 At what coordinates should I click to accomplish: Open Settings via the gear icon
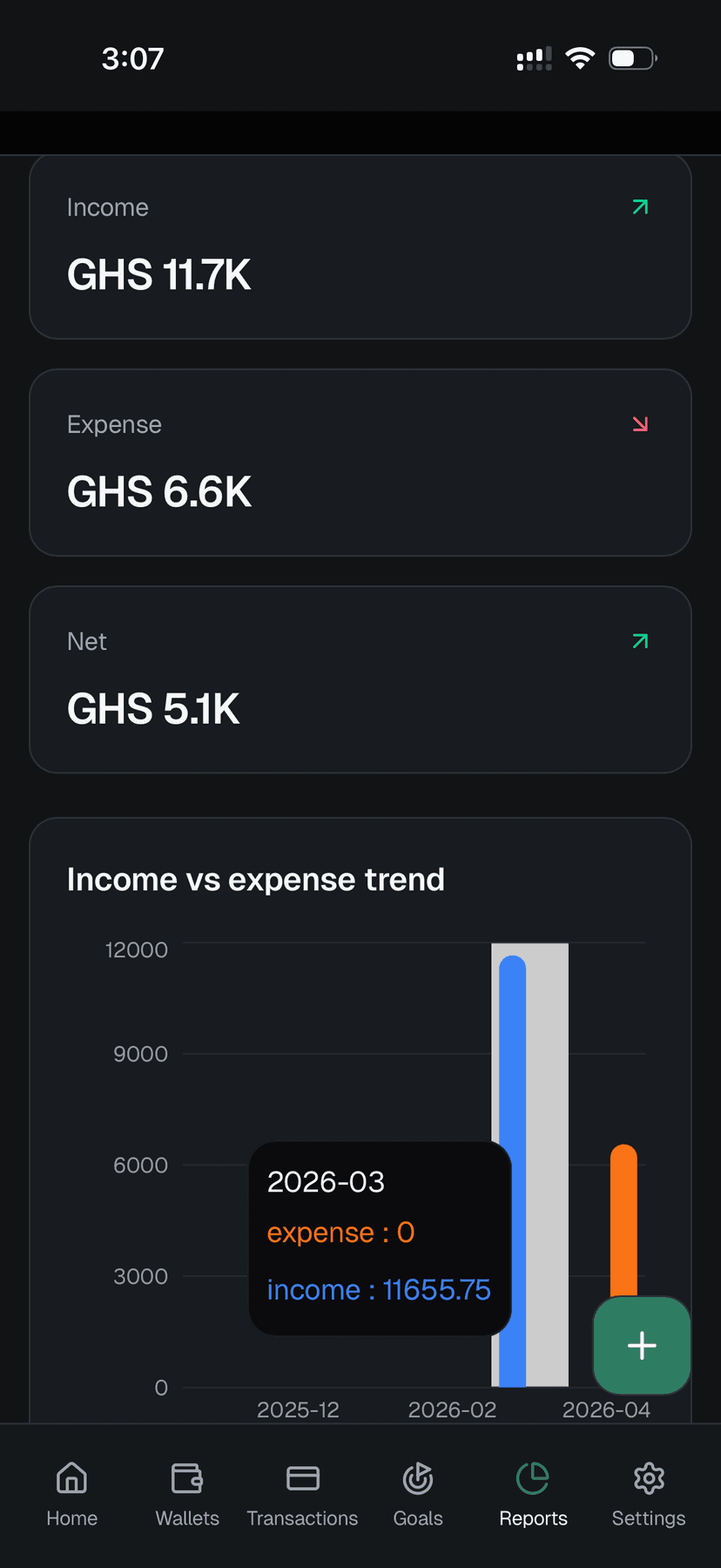[x=648, y=1477]
